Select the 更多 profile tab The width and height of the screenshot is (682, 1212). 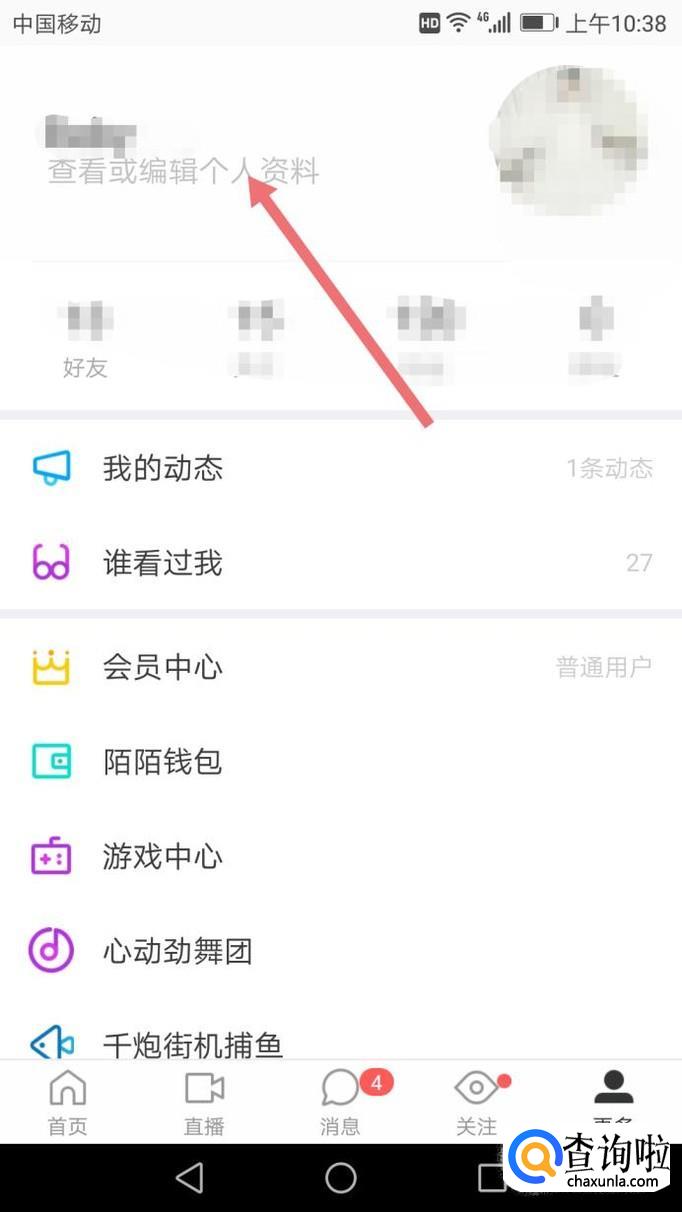coord(613,1098)
